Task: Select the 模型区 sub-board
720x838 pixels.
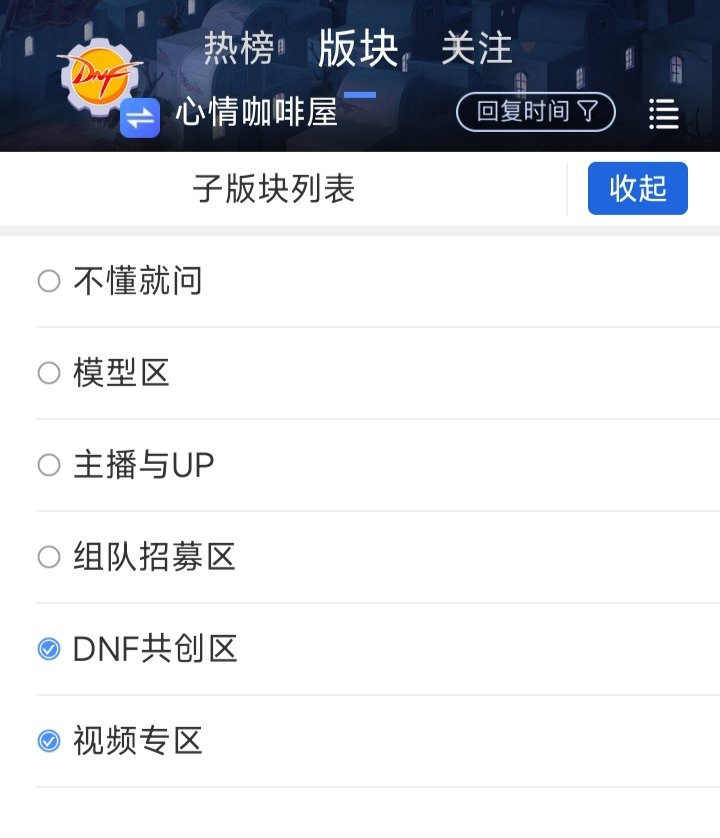Action: [x=49, y=373]
